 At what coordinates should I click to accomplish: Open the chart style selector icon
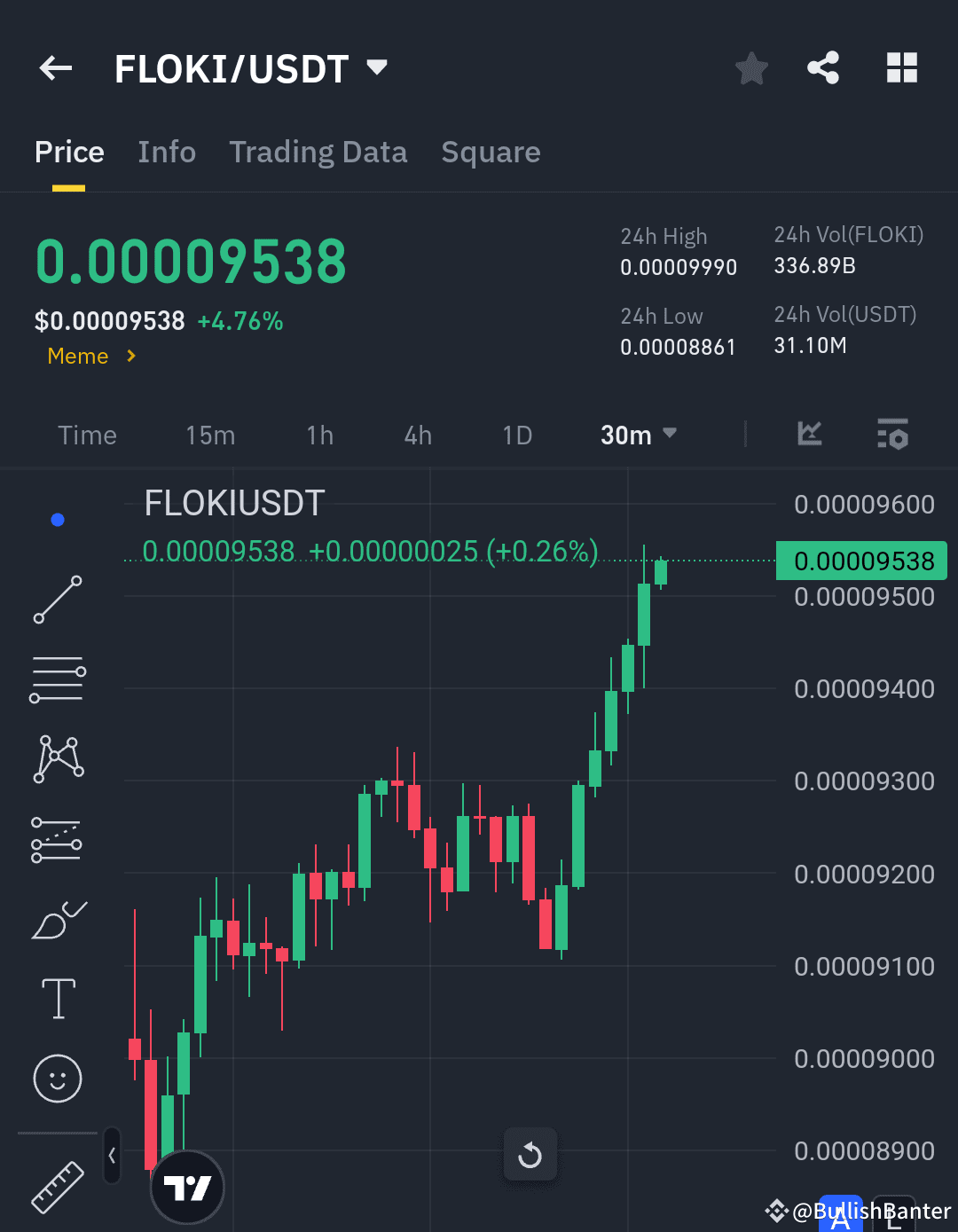[809, 435]
